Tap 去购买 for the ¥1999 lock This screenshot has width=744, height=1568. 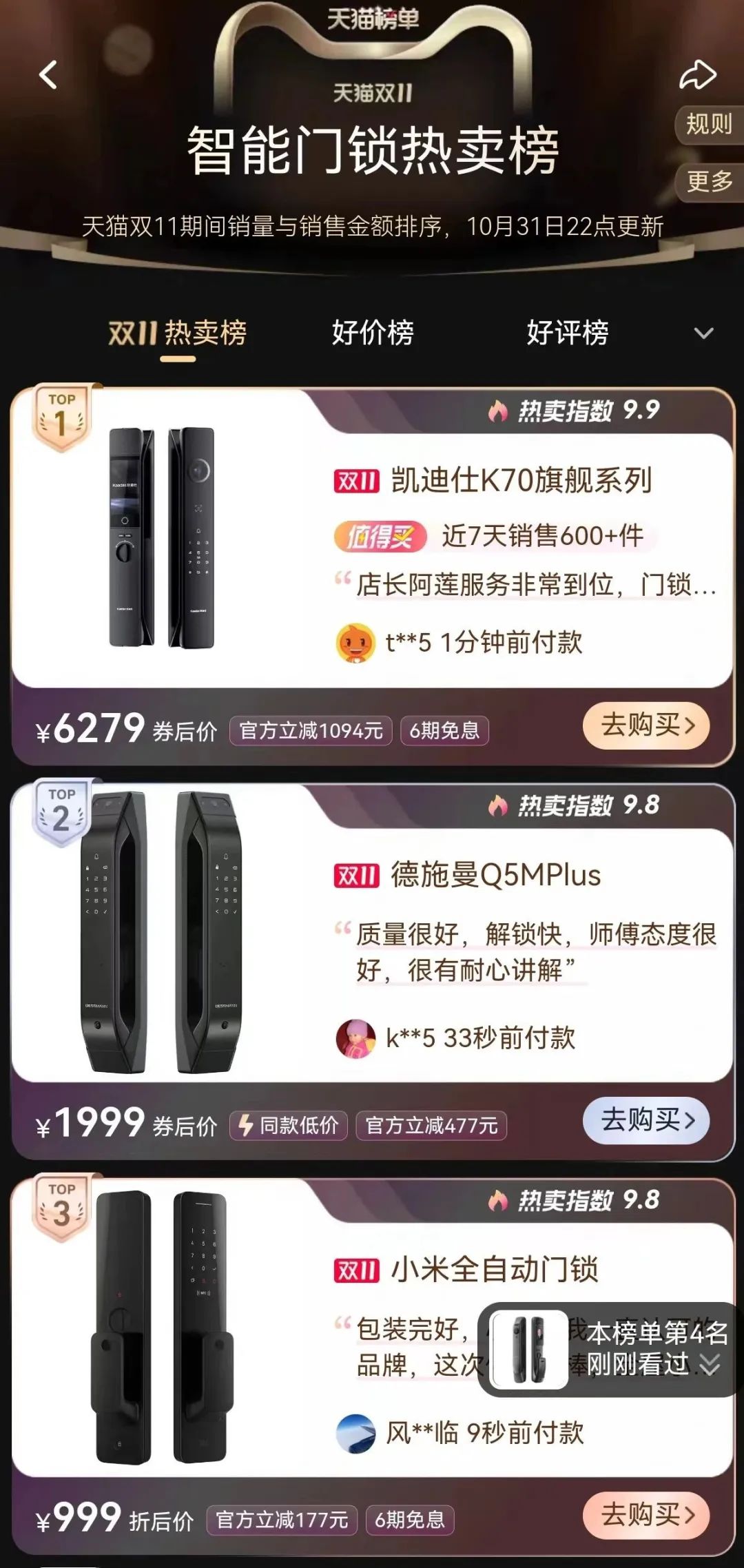(x=646, y=1120)
